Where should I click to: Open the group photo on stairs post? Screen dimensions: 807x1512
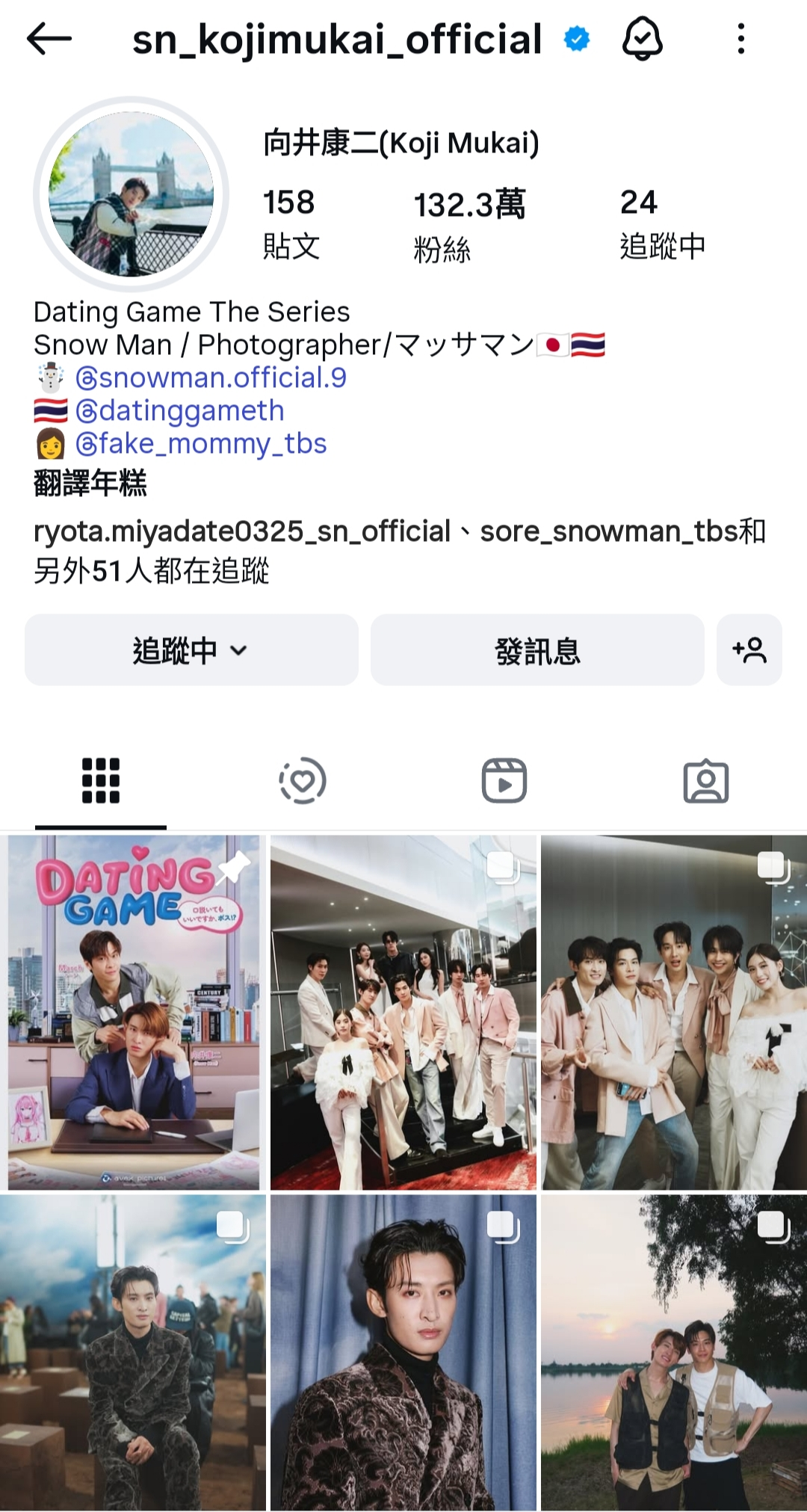point(403,1012)
